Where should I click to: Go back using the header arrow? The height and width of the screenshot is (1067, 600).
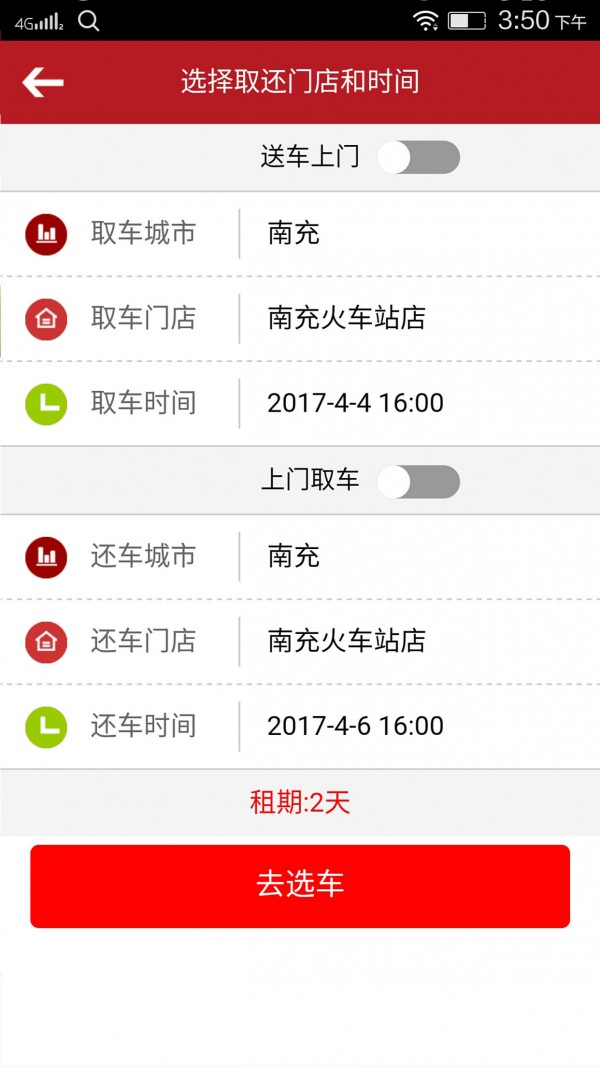[x=43, y=82]
